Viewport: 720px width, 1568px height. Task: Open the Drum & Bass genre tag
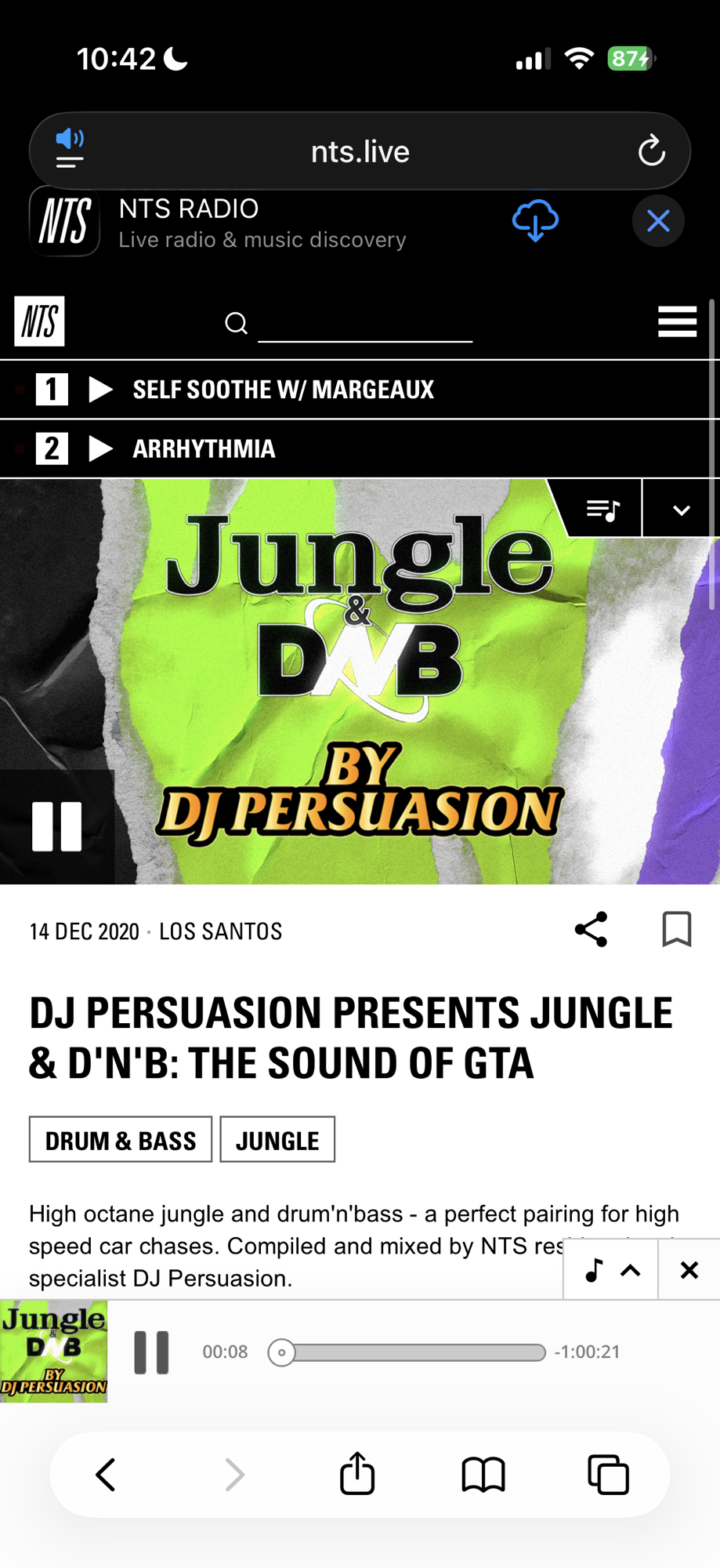pyautogui.click(x=121, y=1140)
